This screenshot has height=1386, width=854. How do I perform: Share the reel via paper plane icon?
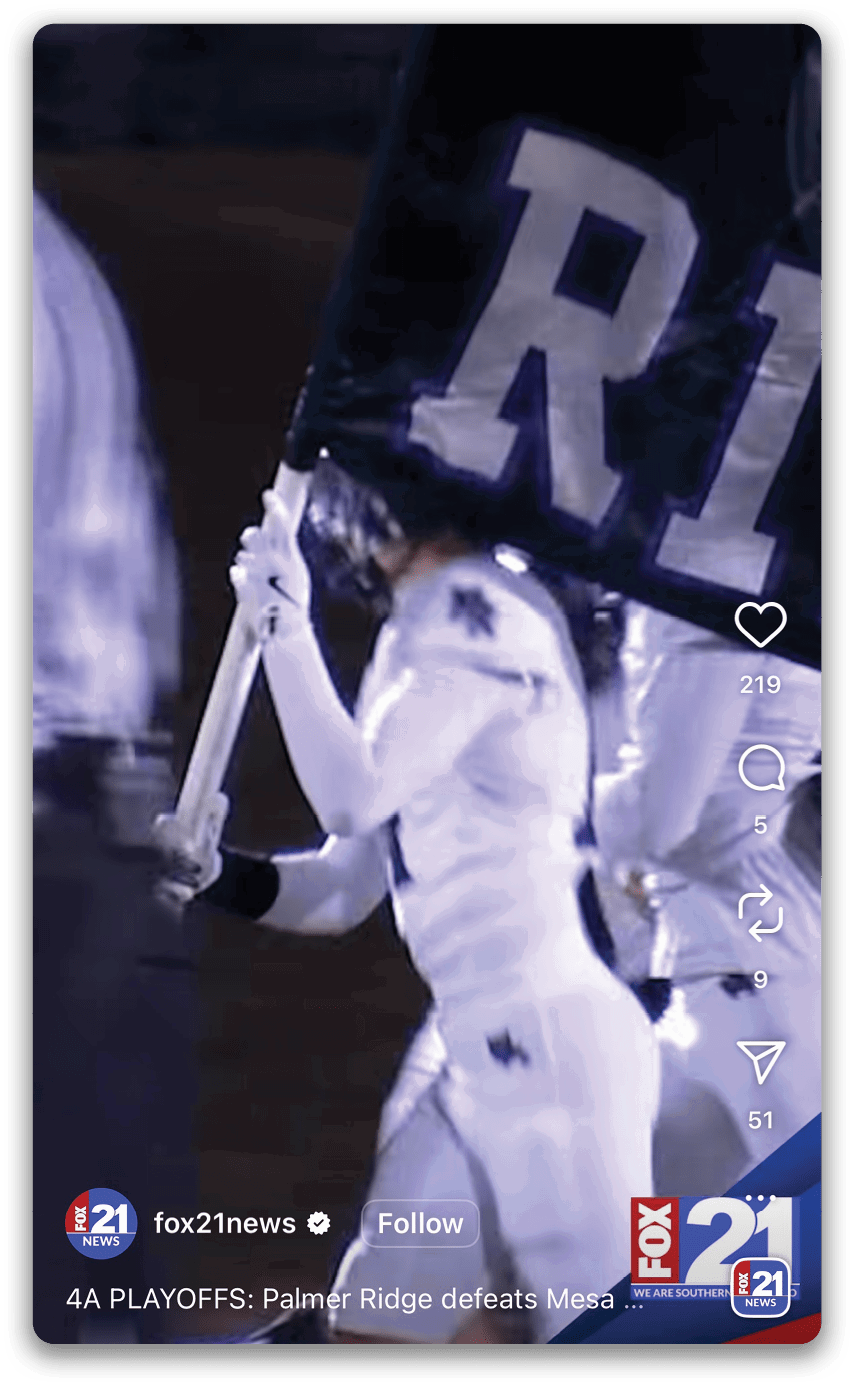[760, 1061]
